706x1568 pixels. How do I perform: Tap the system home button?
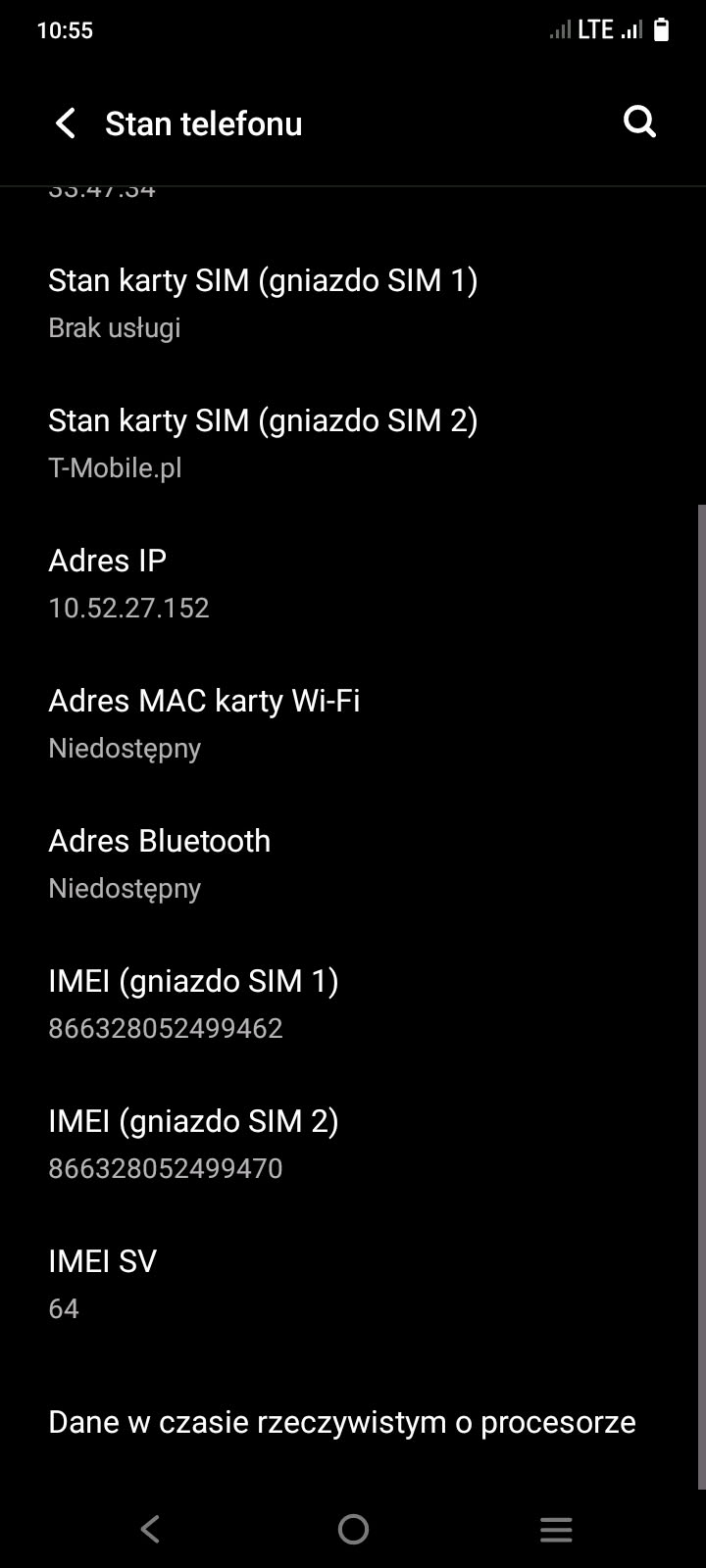click(x=353, y=1529)
